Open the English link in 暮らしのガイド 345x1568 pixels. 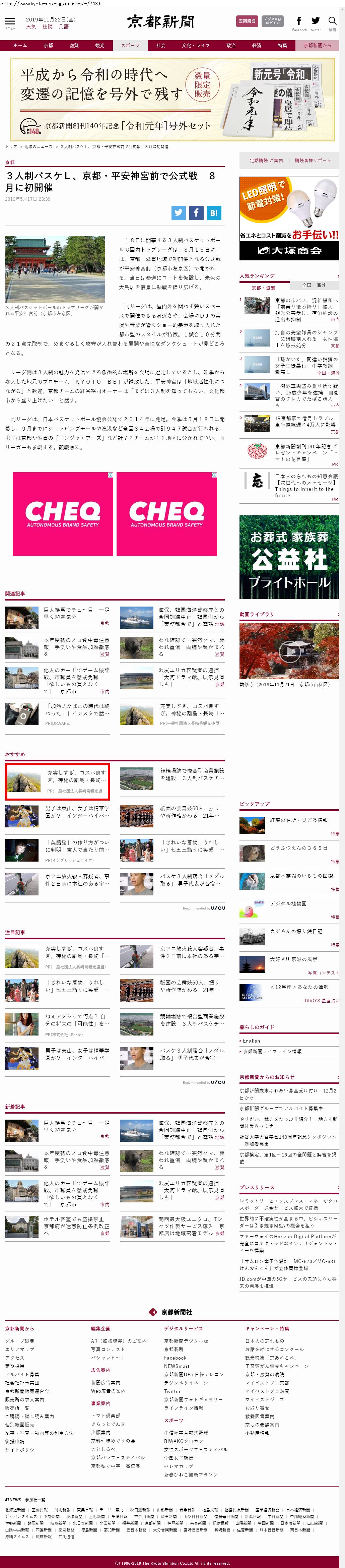pos(251,1041)
